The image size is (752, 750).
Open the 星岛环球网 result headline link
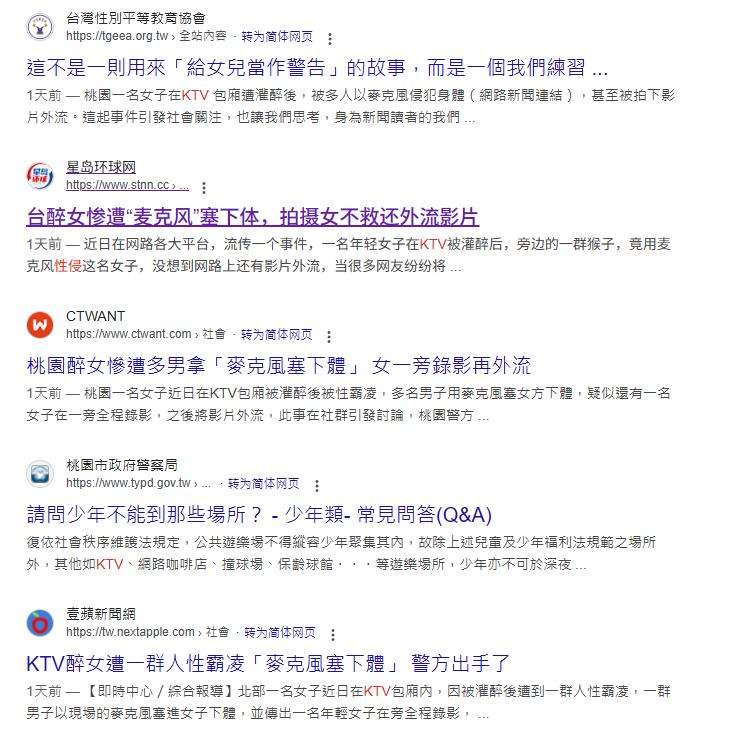coord(252,217)
